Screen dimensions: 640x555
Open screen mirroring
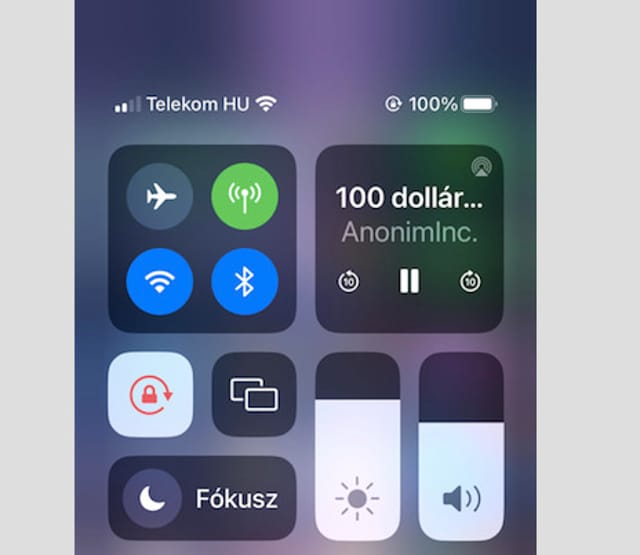[x=254, y=394]
